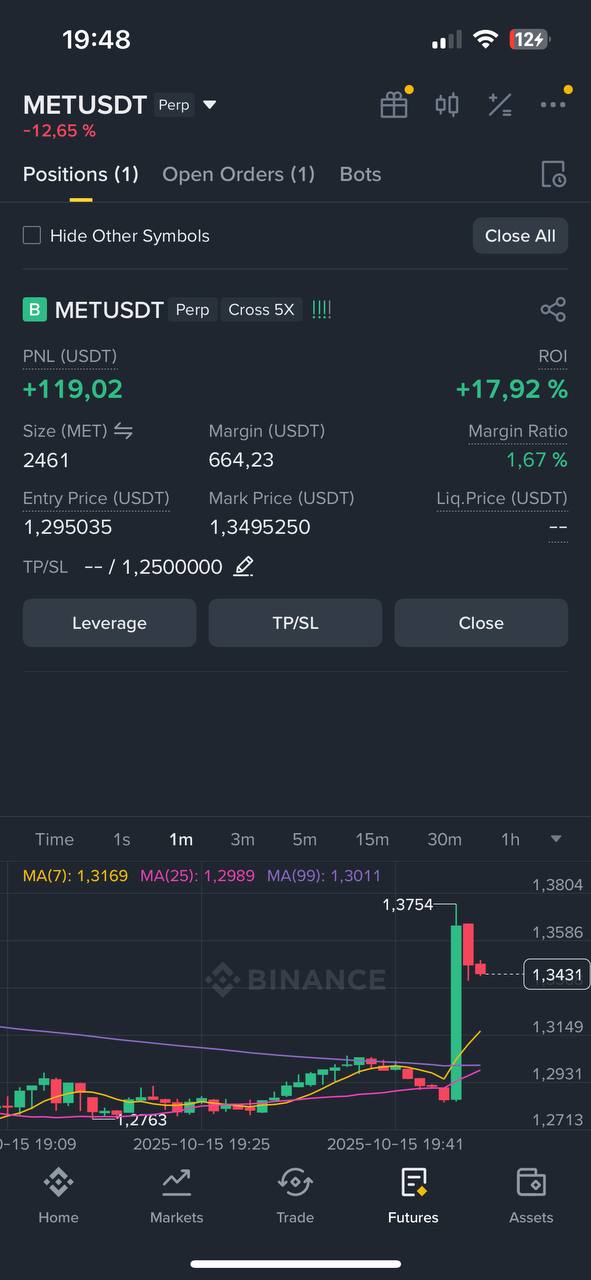Screen dimensions: 591x1280
Task: Select the 1h chart interval
Action: pos(510,839)
